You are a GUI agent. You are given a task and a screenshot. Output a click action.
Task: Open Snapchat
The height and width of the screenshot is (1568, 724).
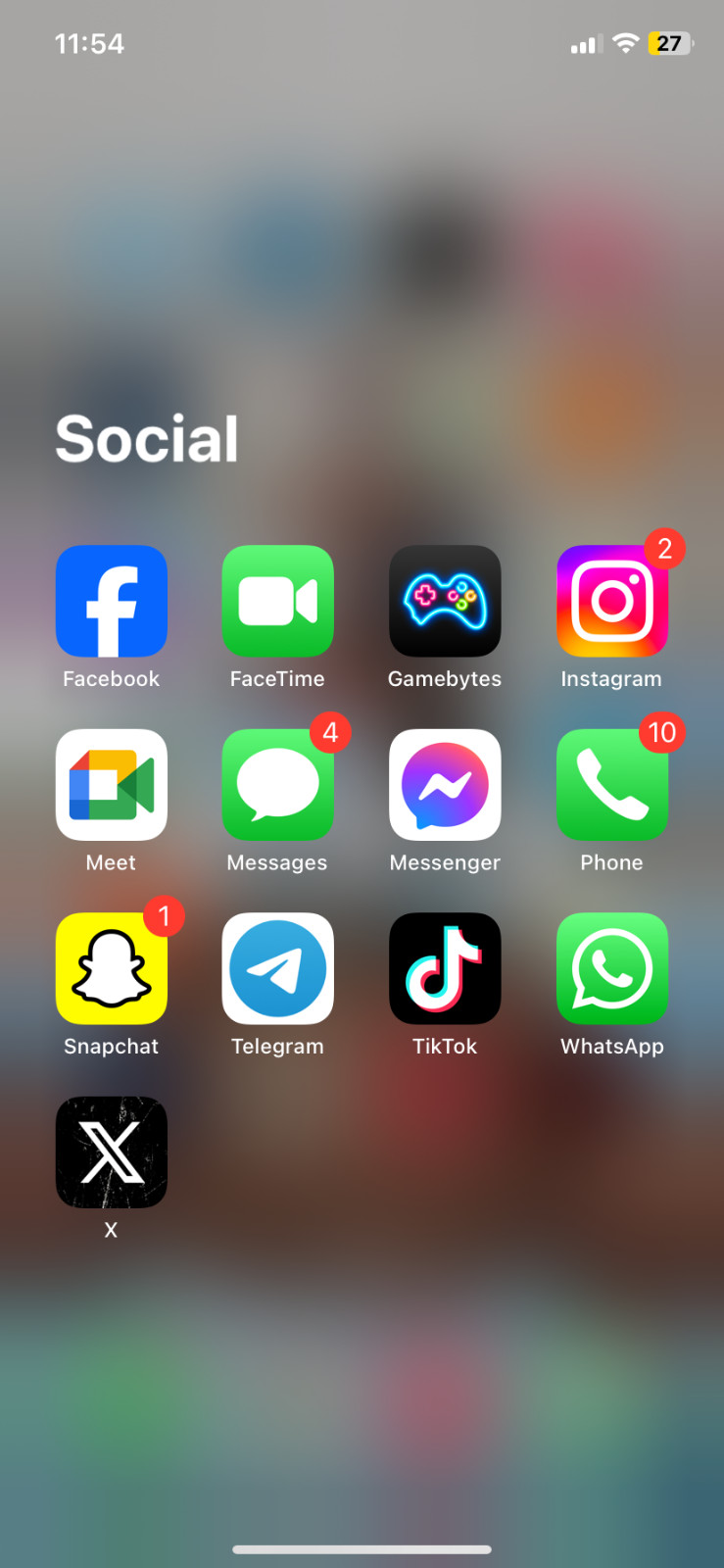click(x=112, y=968)
